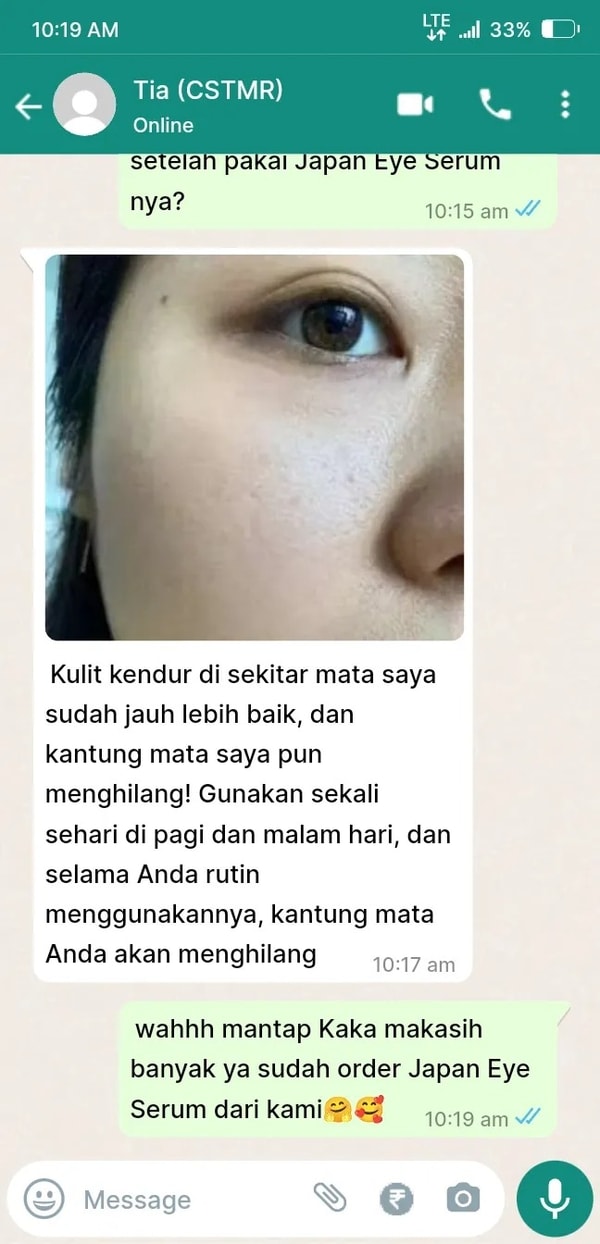Open the camera from the message bar
Image resolution: width=600 pixels, height=1244 pixels.
[x=462, y=1198]
